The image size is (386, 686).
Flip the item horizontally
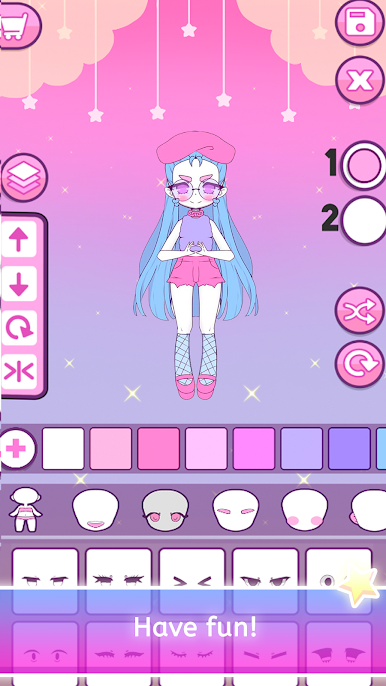point(19,372)
